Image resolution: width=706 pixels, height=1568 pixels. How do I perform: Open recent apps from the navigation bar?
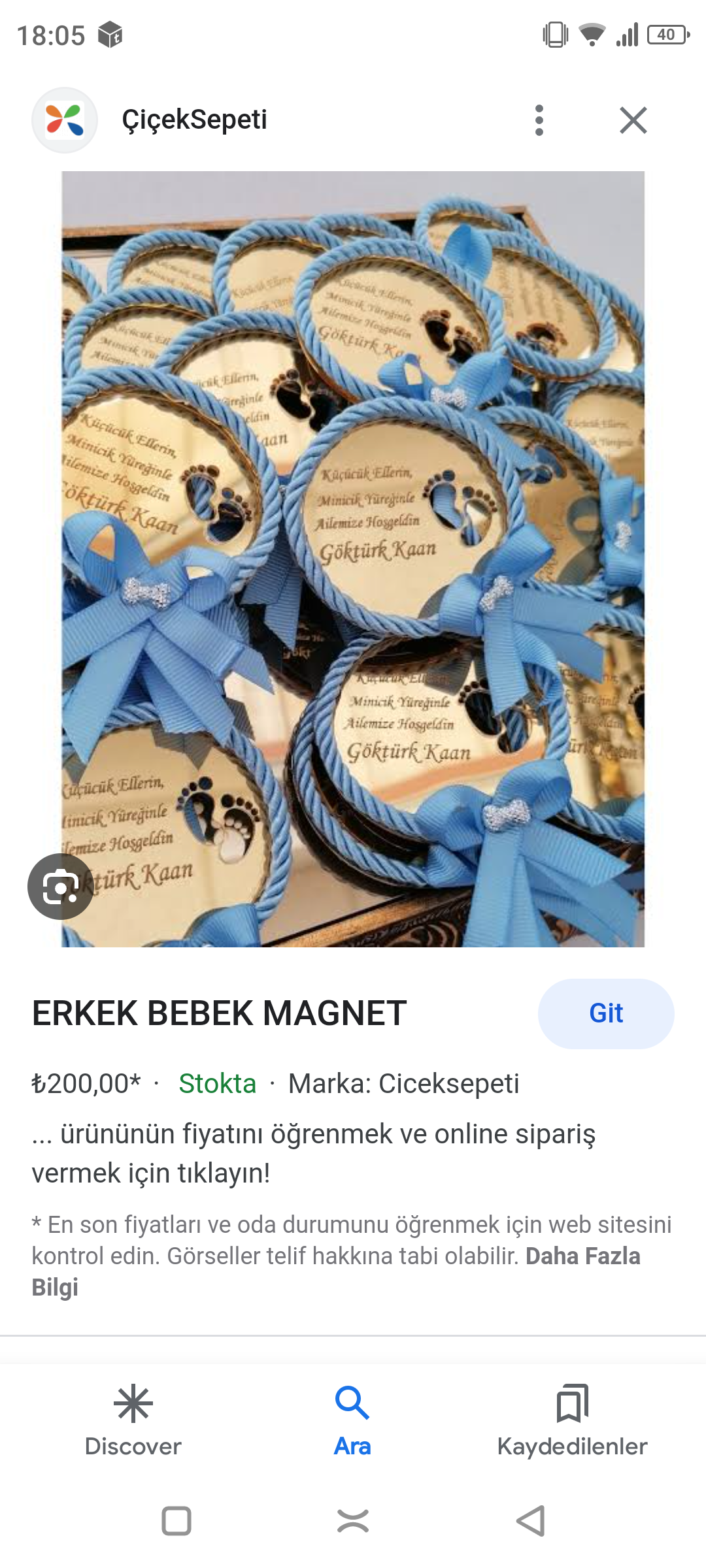pyautogui.click(x=176, y=1521)
